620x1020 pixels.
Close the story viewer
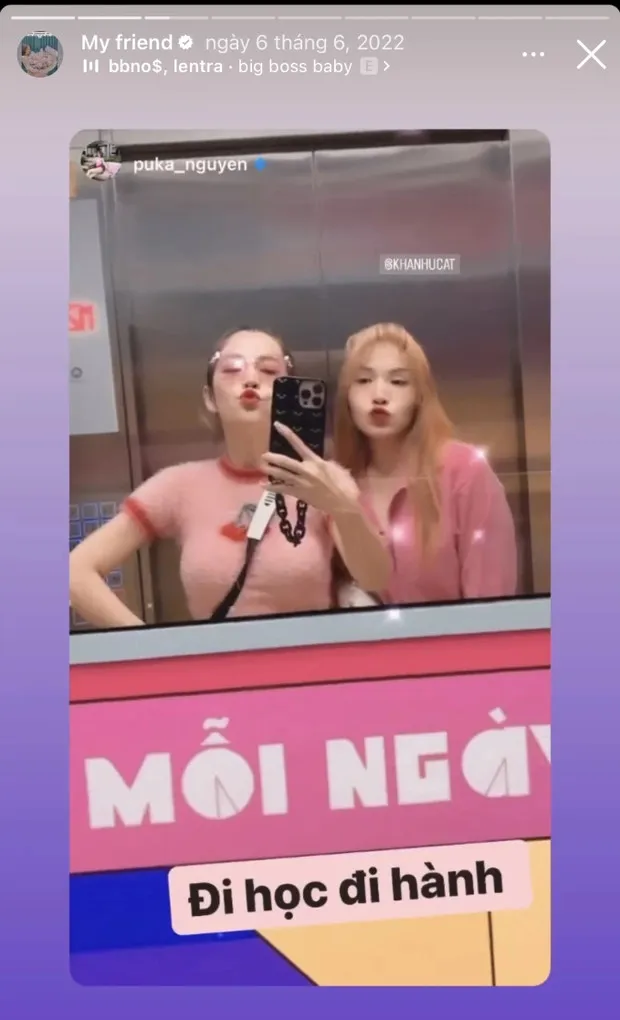pos(591,54)
